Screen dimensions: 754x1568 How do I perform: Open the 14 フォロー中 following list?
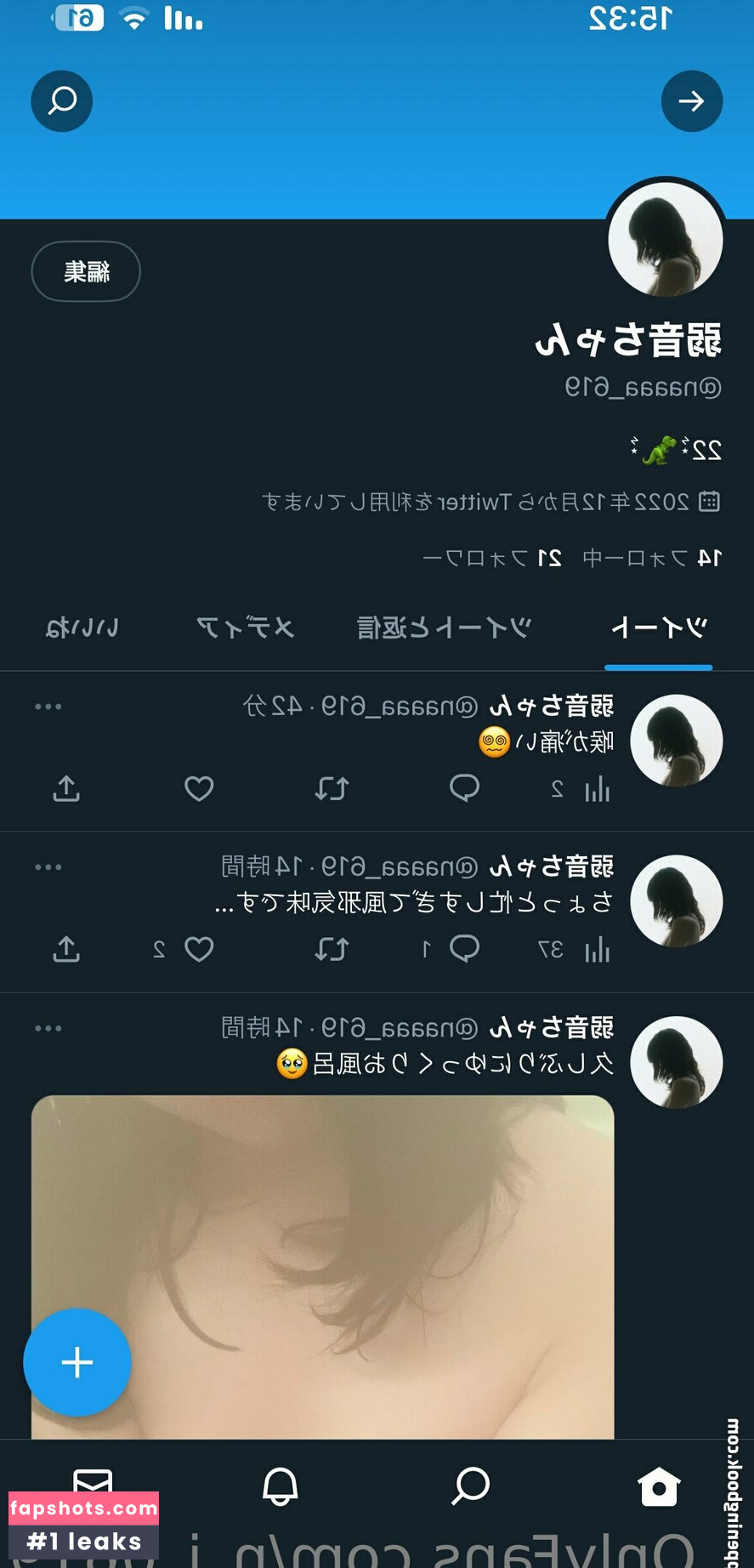pos(652,558)
